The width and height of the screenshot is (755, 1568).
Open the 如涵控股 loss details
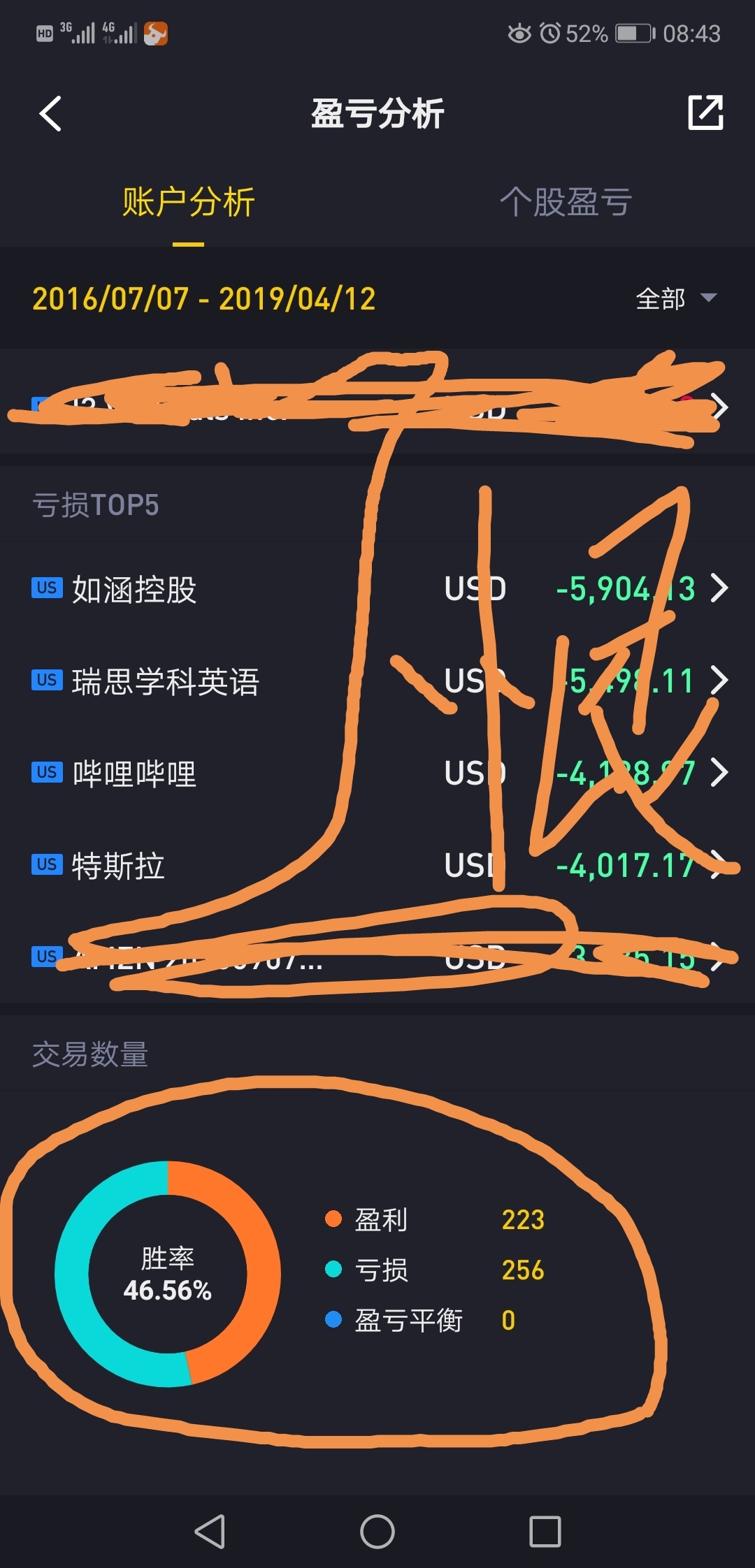pyautogui.click(x=377, y=588)
